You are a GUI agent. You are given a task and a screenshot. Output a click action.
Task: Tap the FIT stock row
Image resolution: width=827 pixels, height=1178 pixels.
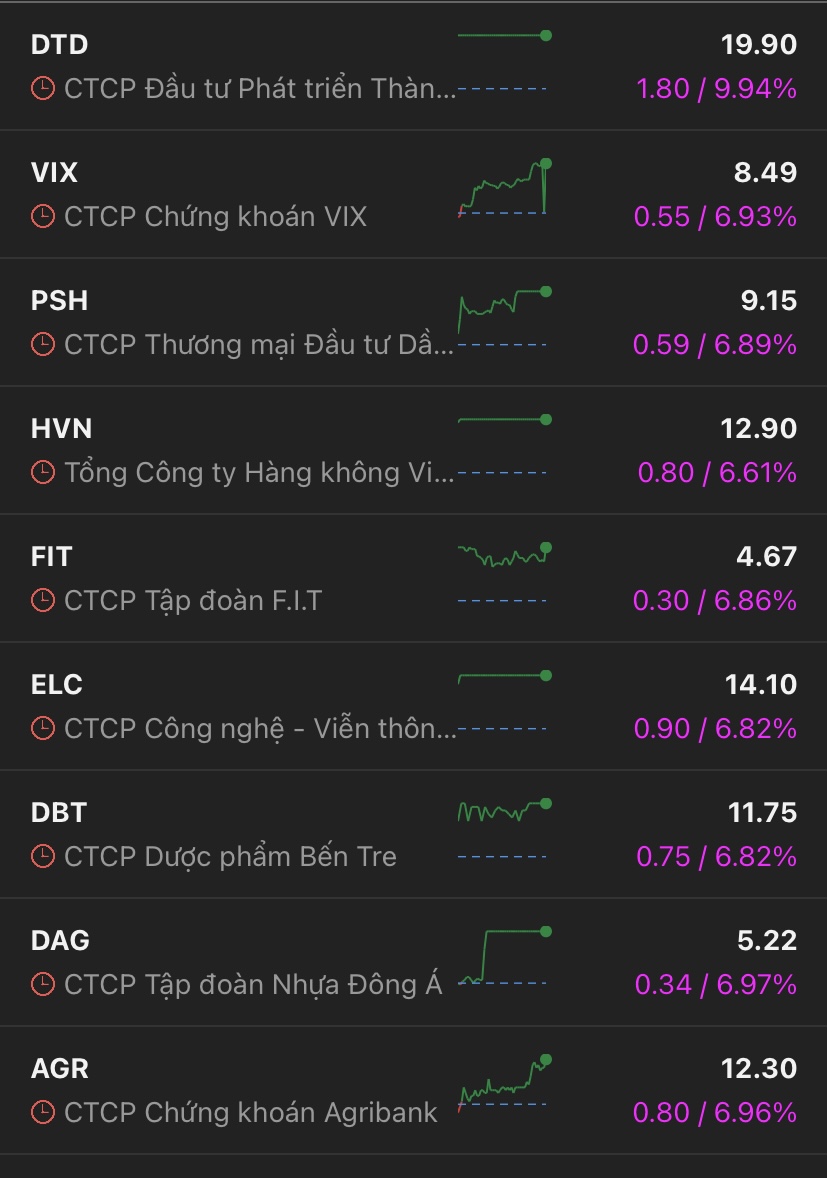coord(413,578)
